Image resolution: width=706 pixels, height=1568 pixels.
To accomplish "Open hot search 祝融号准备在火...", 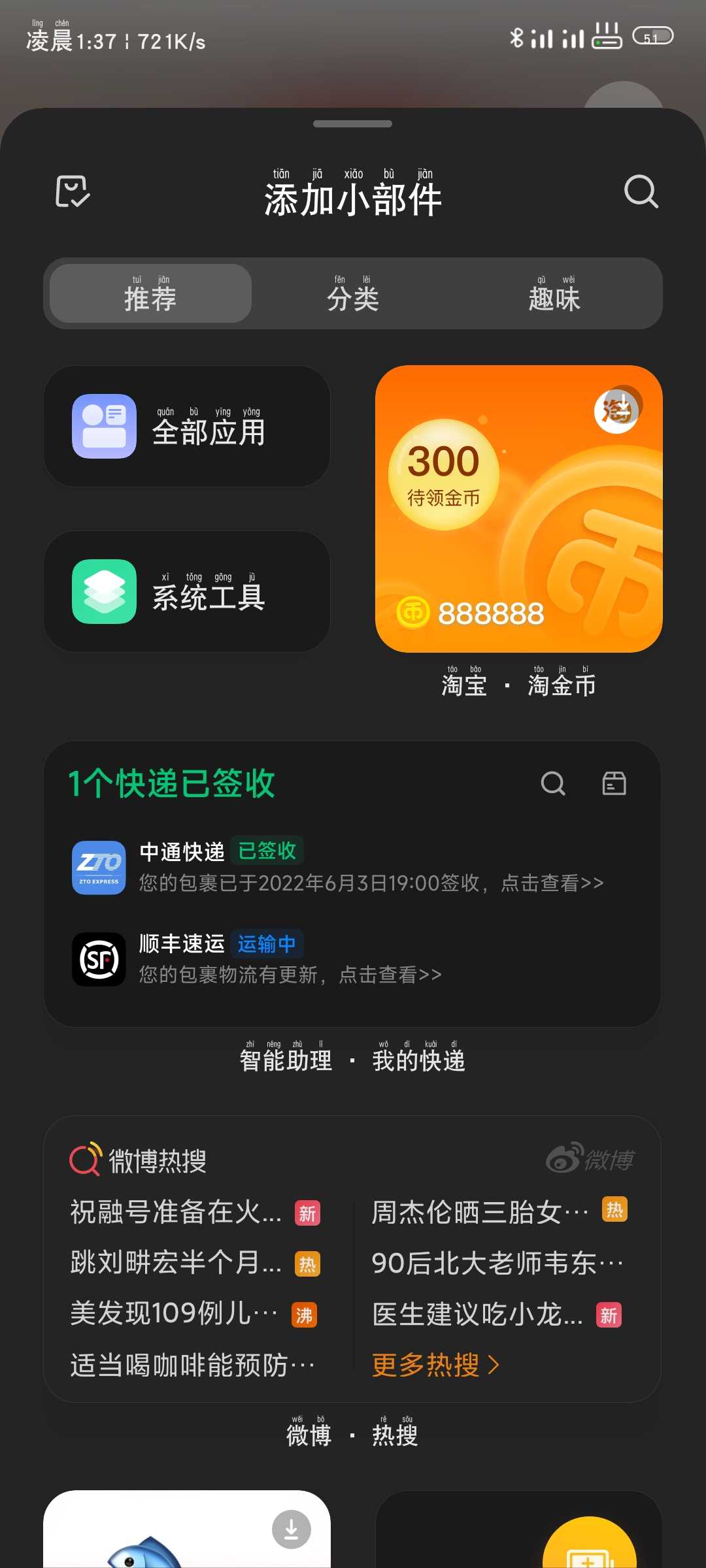I will pyautogui.click(x=176, y=1213).
